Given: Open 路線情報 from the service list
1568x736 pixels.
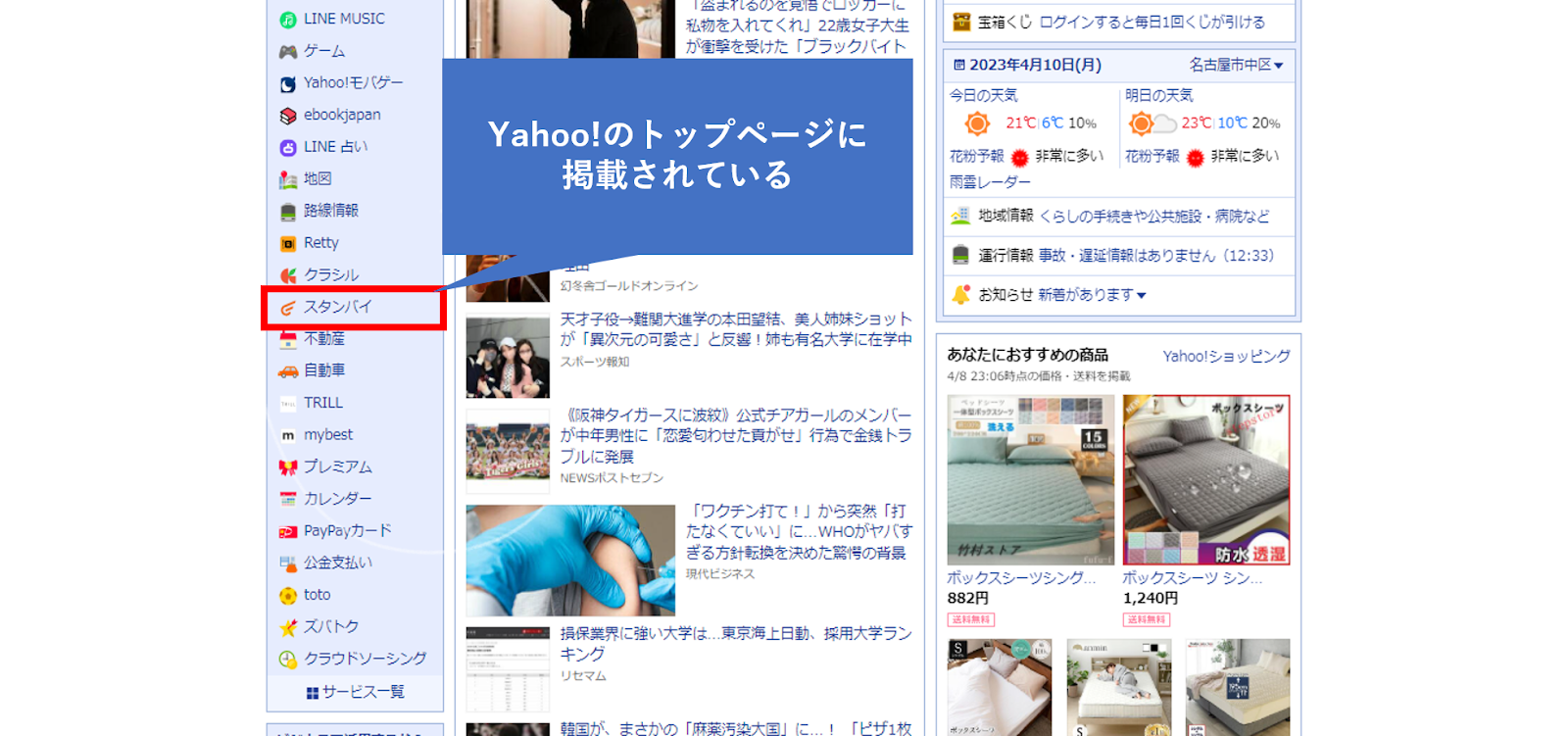Looking at the screenshot, I should (330, 211).
